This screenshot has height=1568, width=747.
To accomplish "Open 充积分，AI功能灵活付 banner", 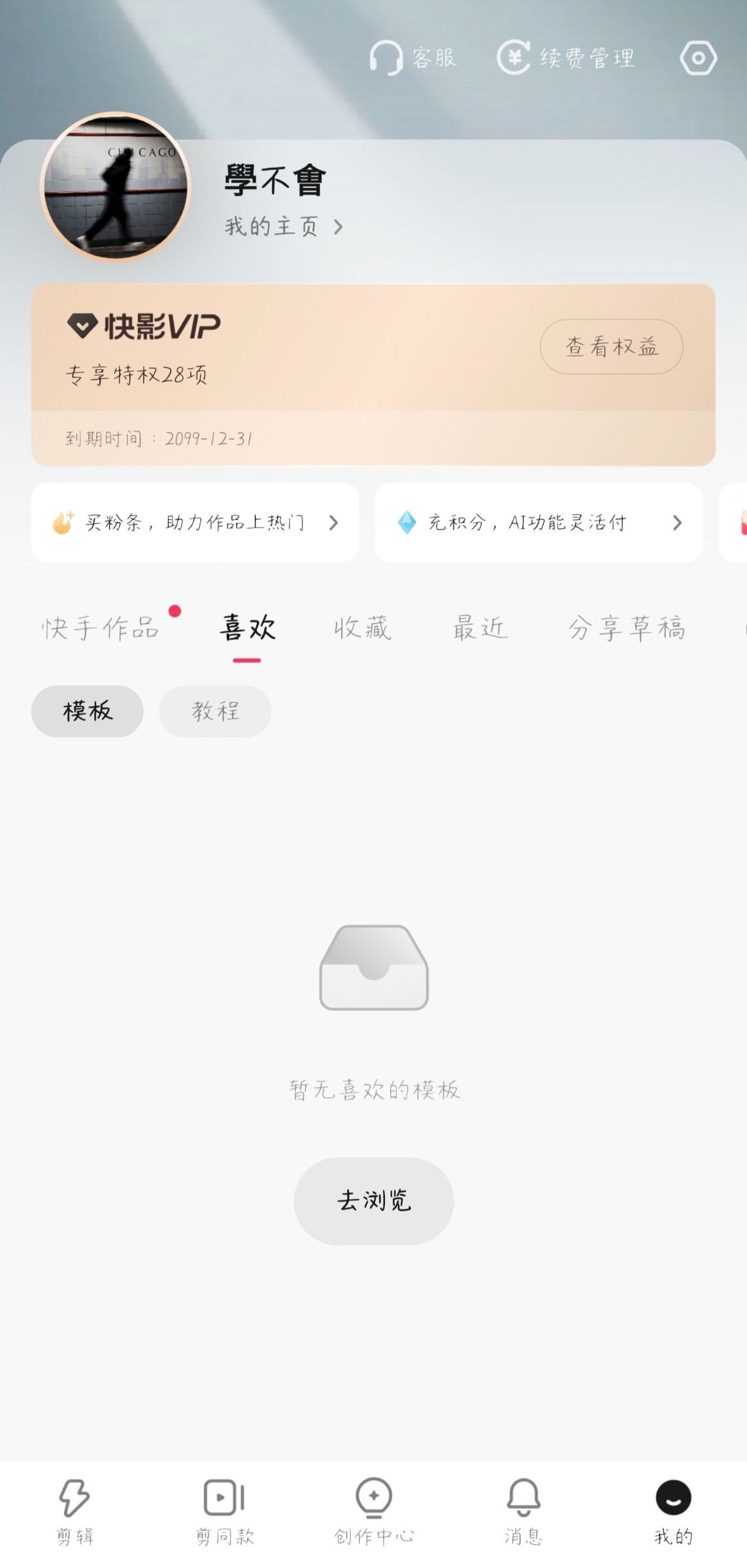I will pos(539,523).
